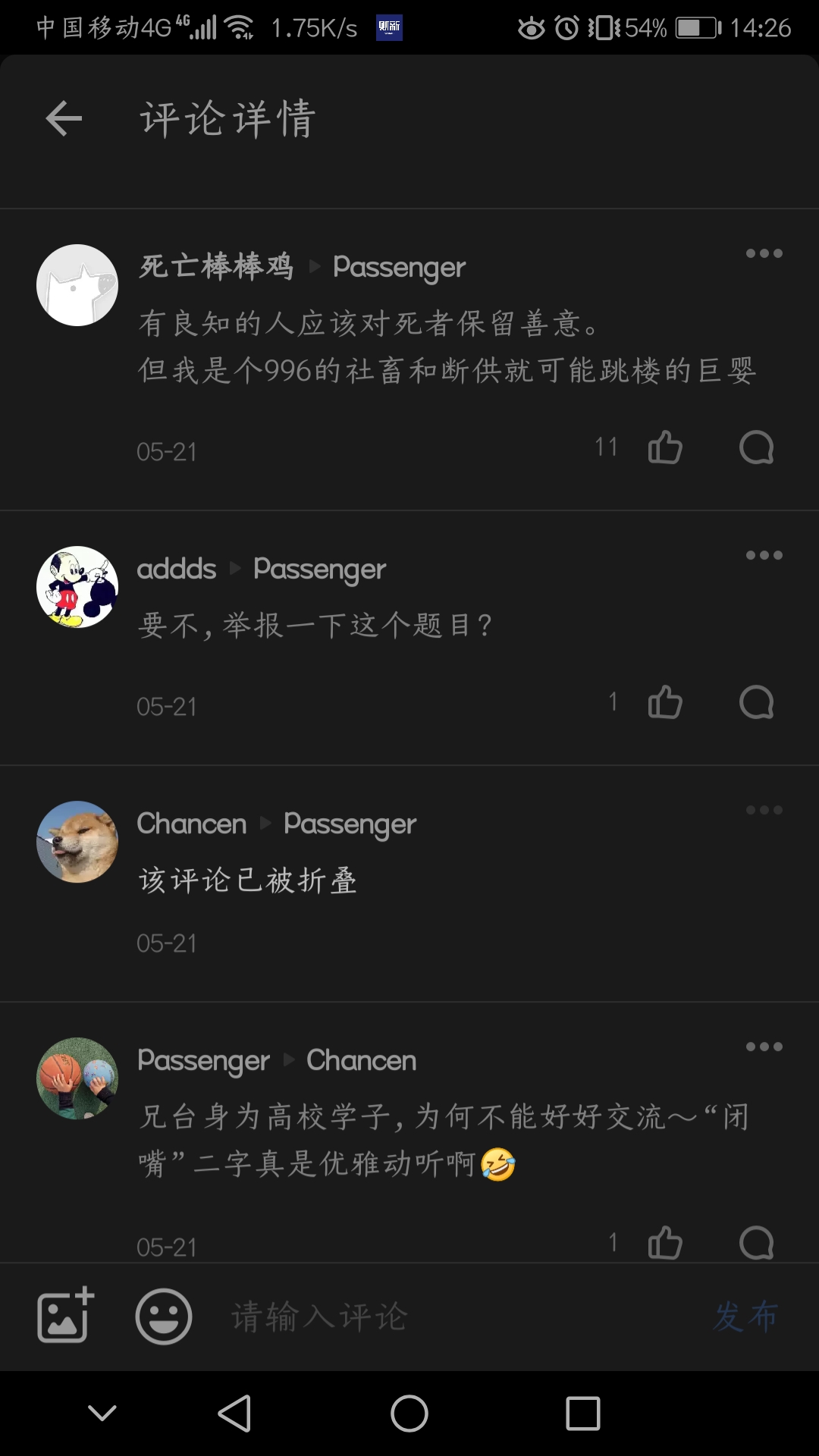Open 死亡棒棒鸡's profile avatar
The image size is (819, 1456).
coord(77,285)
